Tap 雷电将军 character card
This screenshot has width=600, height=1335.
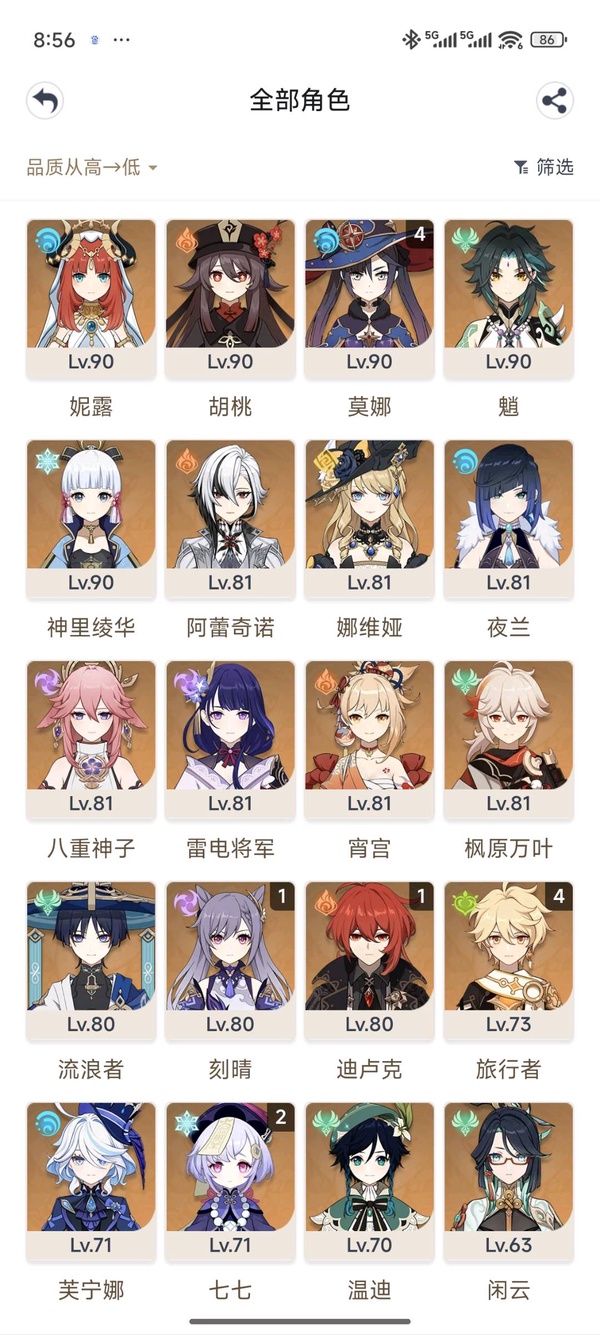tap(230, 740)
